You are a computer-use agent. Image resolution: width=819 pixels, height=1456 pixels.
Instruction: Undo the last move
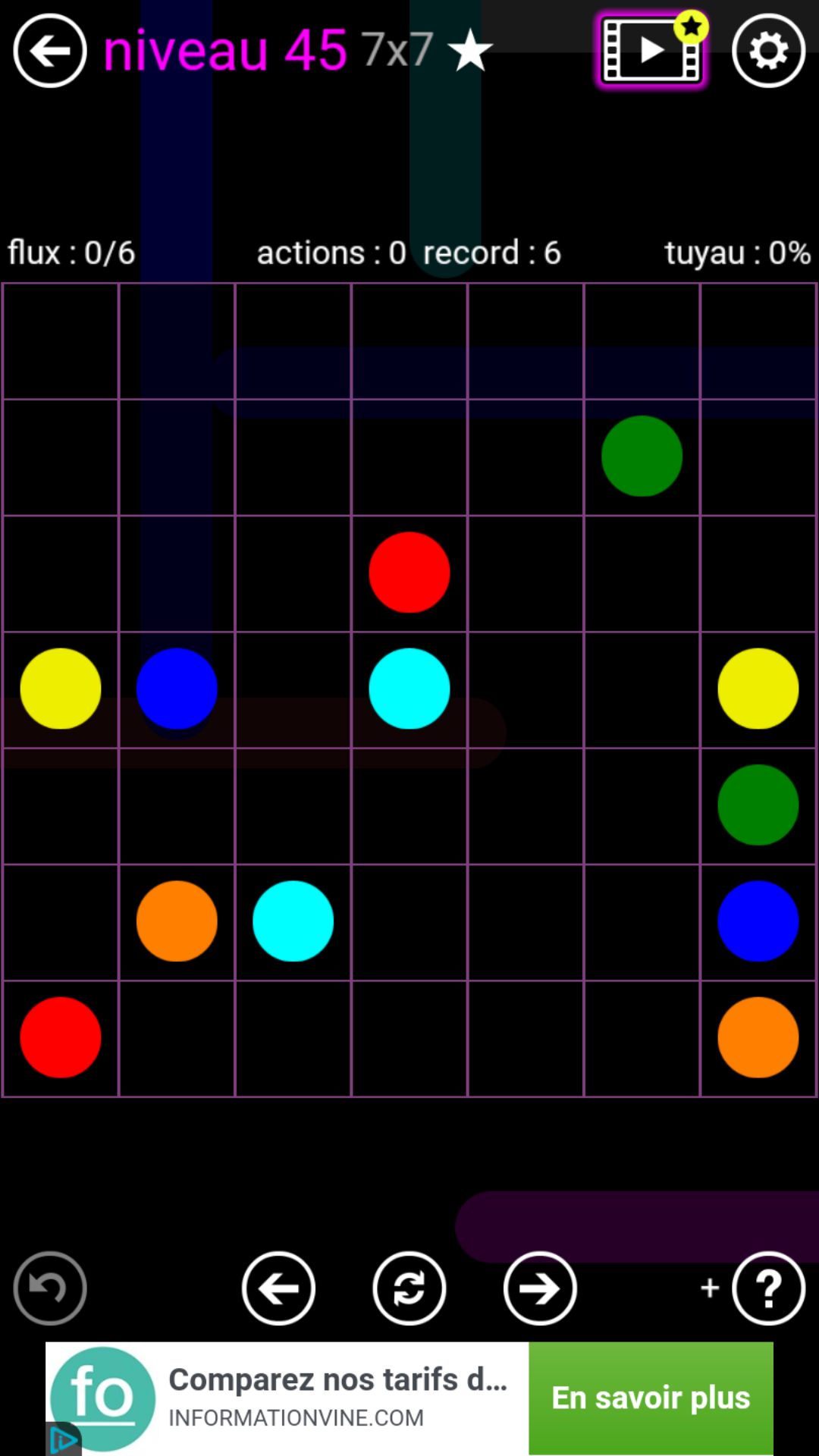click(x=50, y=1288)
